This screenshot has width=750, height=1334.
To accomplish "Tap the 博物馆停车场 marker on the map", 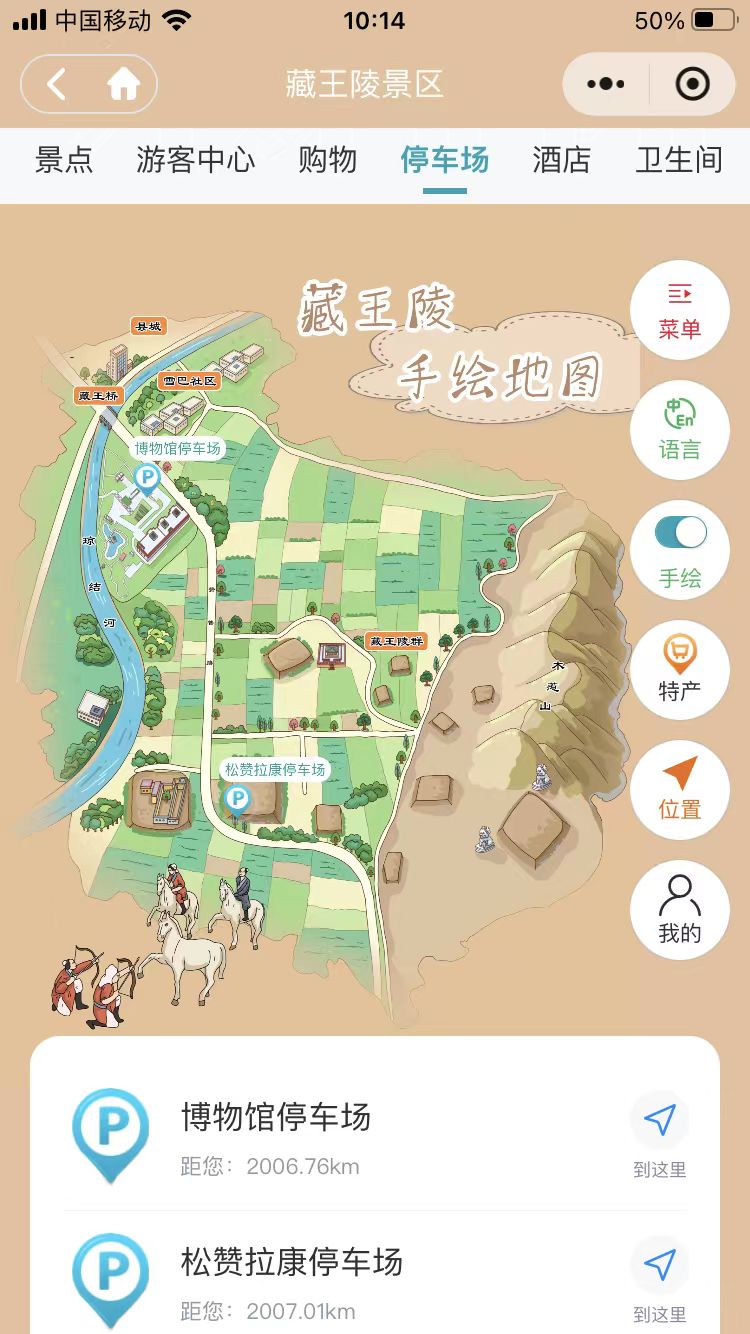I will coord(147,479).
